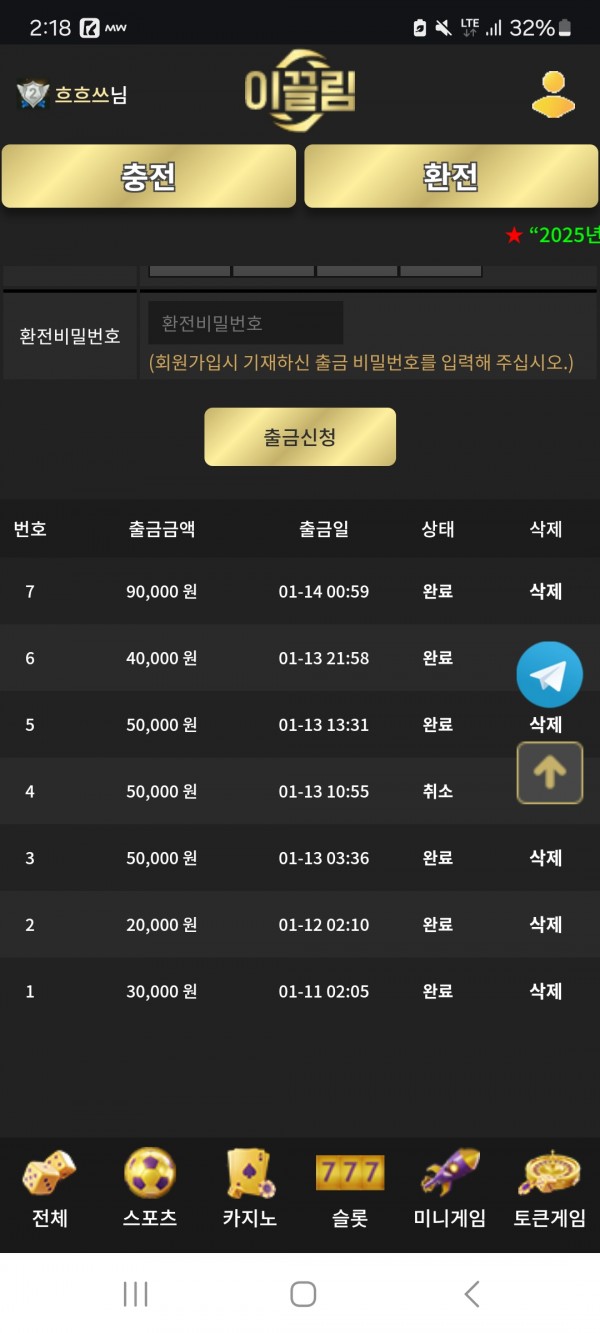This screenshot has height=1333, width=600.
Task: Jump to top with arrow button
Action: [549, 773]
